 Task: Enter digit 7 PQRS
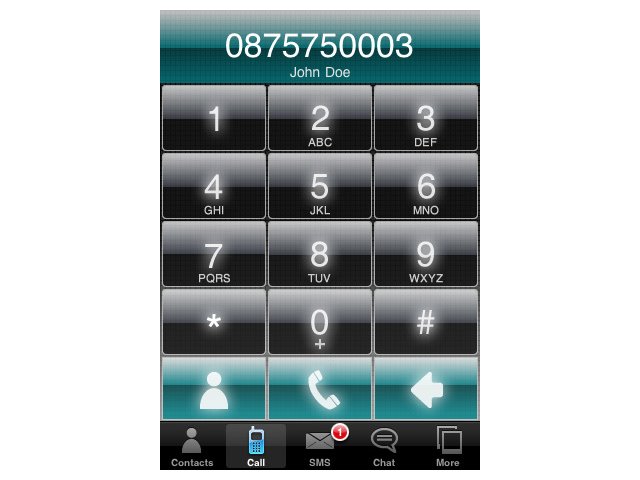214,255
